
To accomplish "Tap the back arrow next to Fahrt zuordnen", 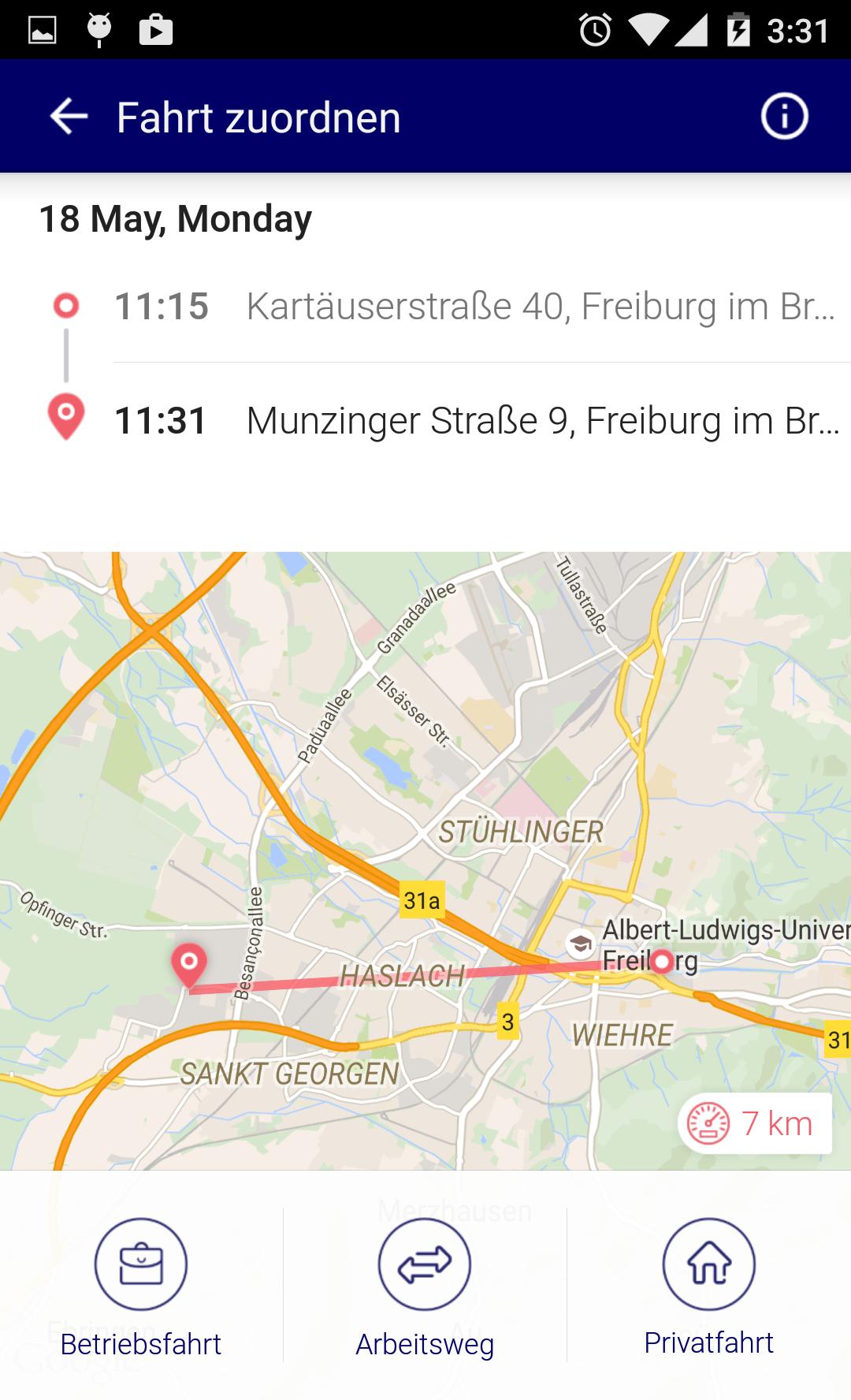I will [x=67, y=116].
